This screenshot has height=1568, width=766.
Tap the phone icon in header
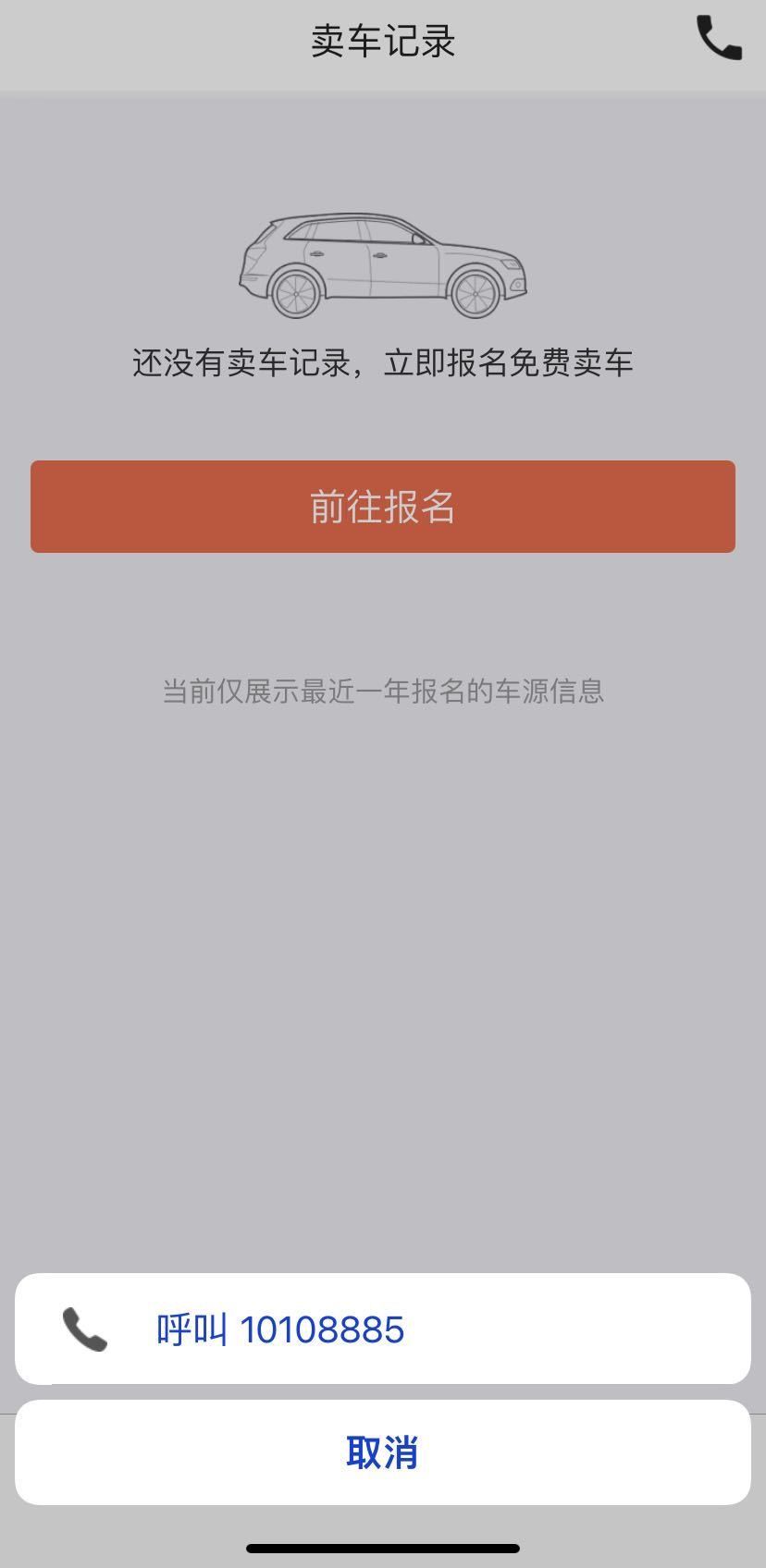[x=719, y=39]
